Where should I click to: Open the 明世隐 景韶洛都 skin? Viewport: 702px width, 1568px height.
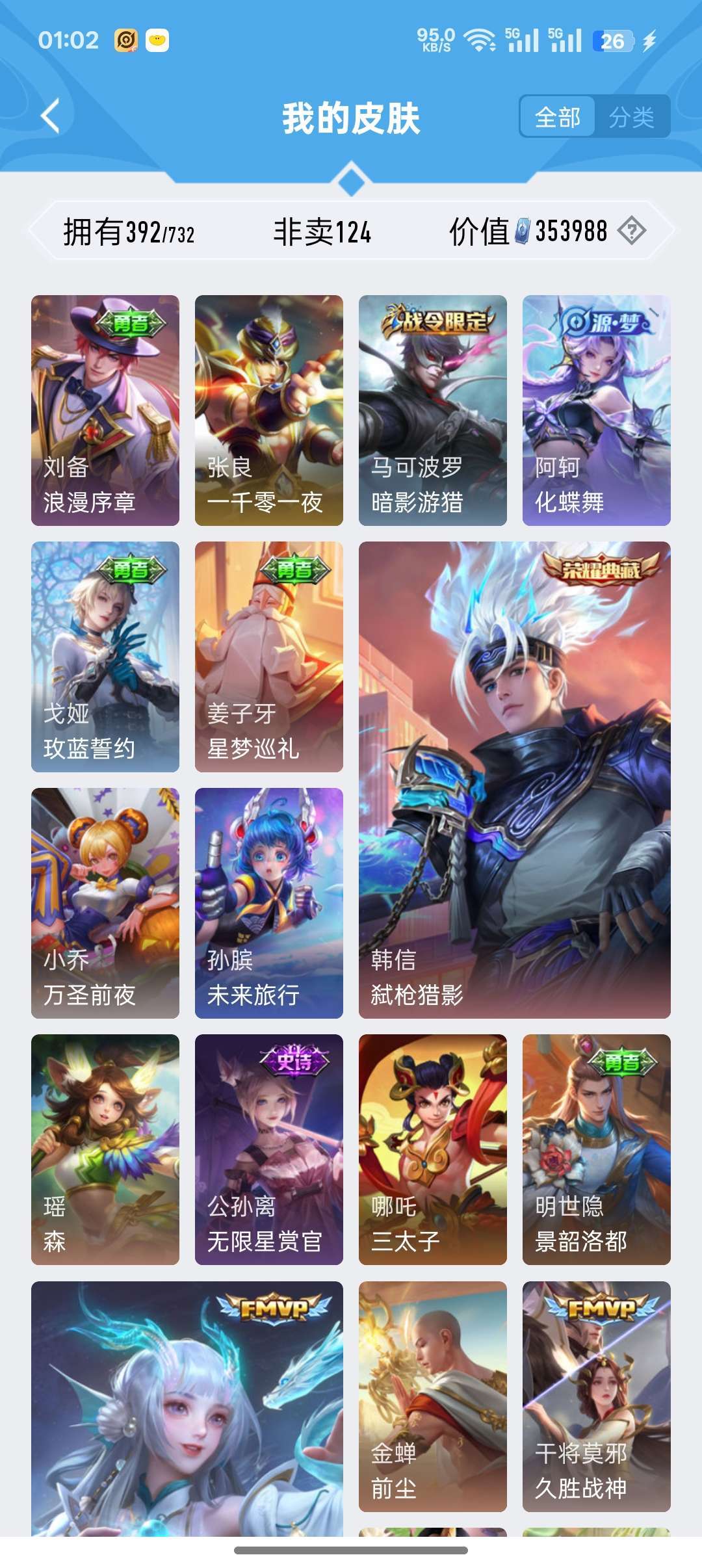[597, 1149]
